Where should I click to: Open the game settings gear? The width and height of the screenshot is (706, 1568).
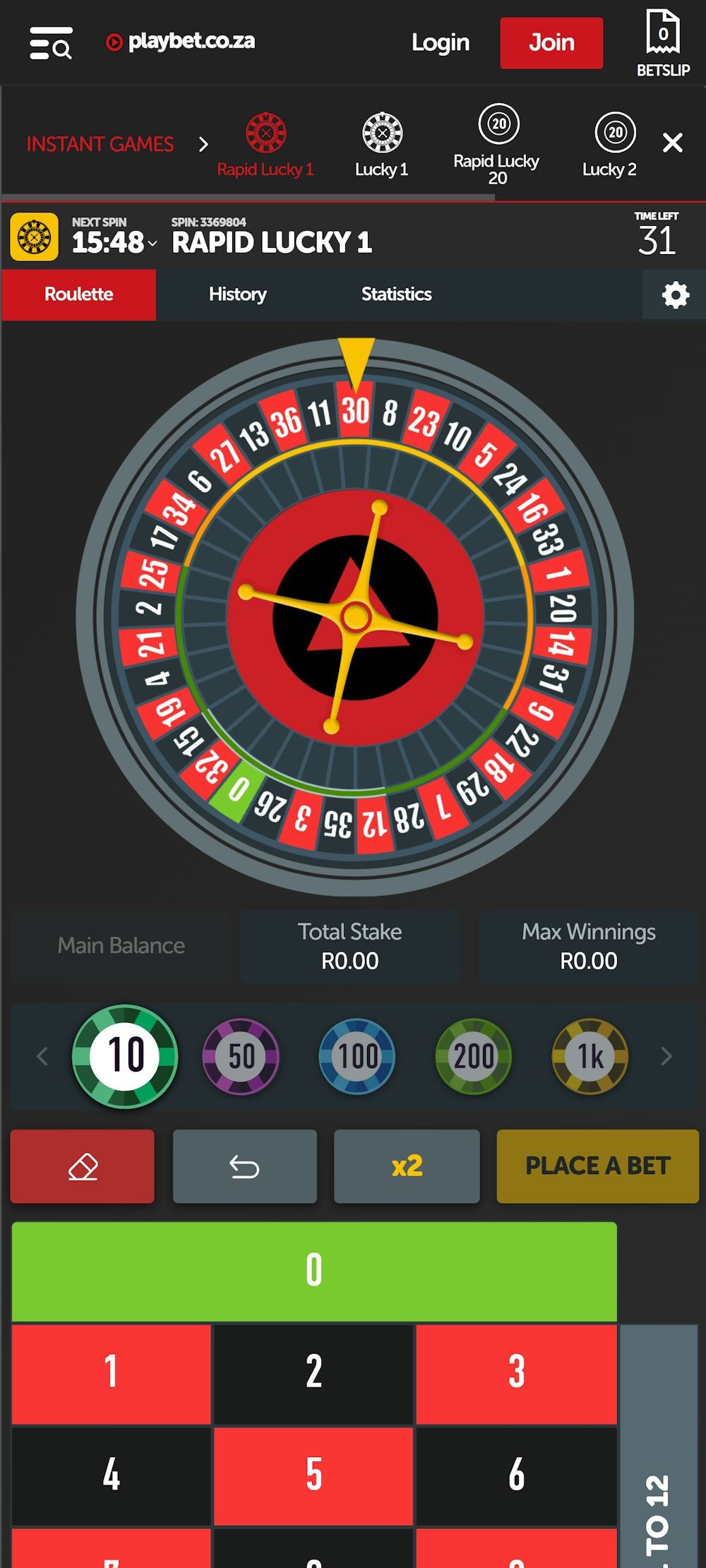tap(674, 294)
